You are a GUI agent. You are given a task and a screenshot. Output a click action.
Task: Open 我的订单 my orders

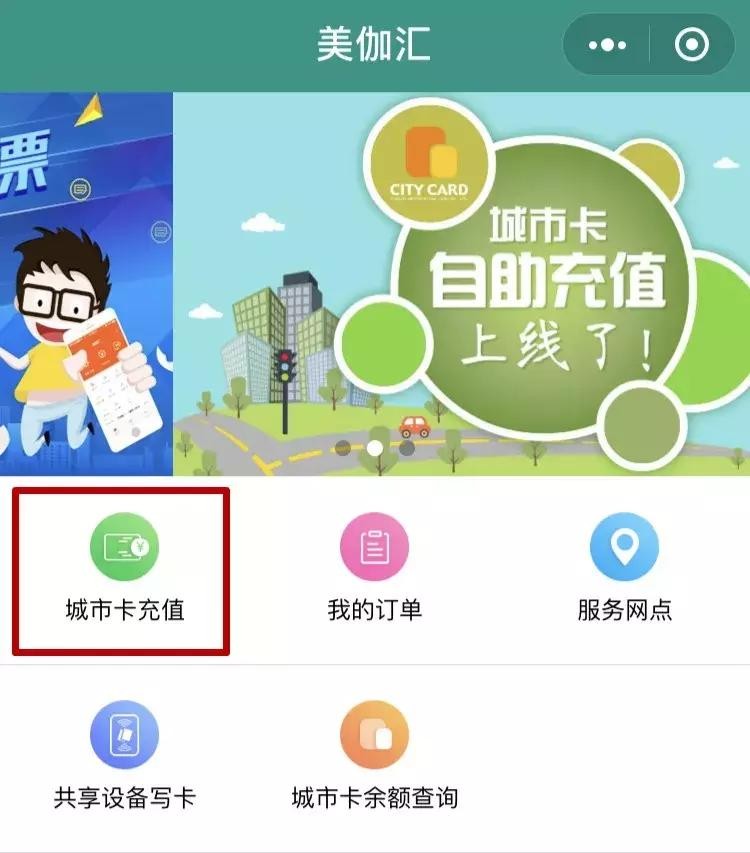(374, 568)
